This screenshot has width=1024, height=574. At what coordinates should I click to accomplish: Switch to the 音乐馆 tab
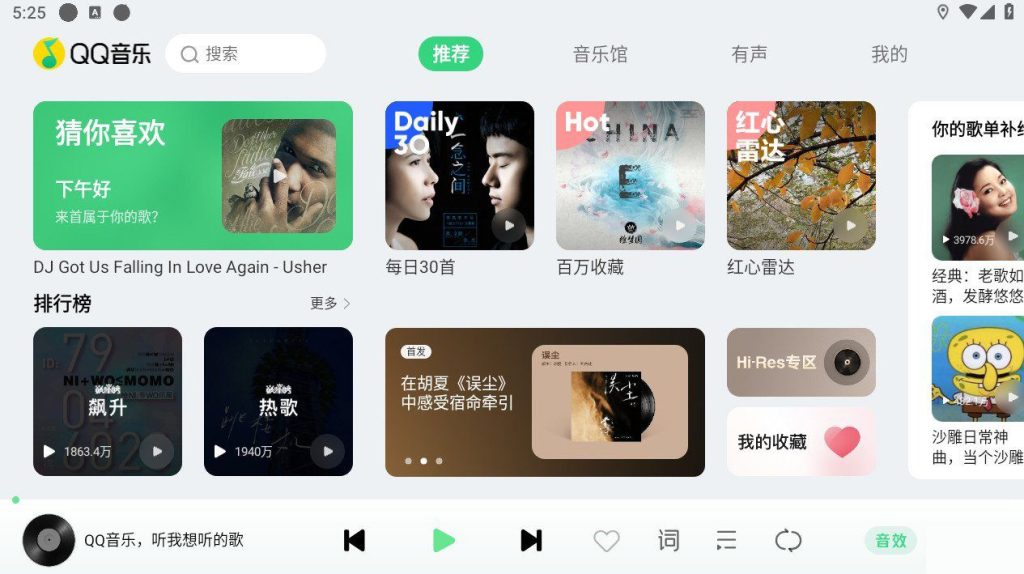600,54
